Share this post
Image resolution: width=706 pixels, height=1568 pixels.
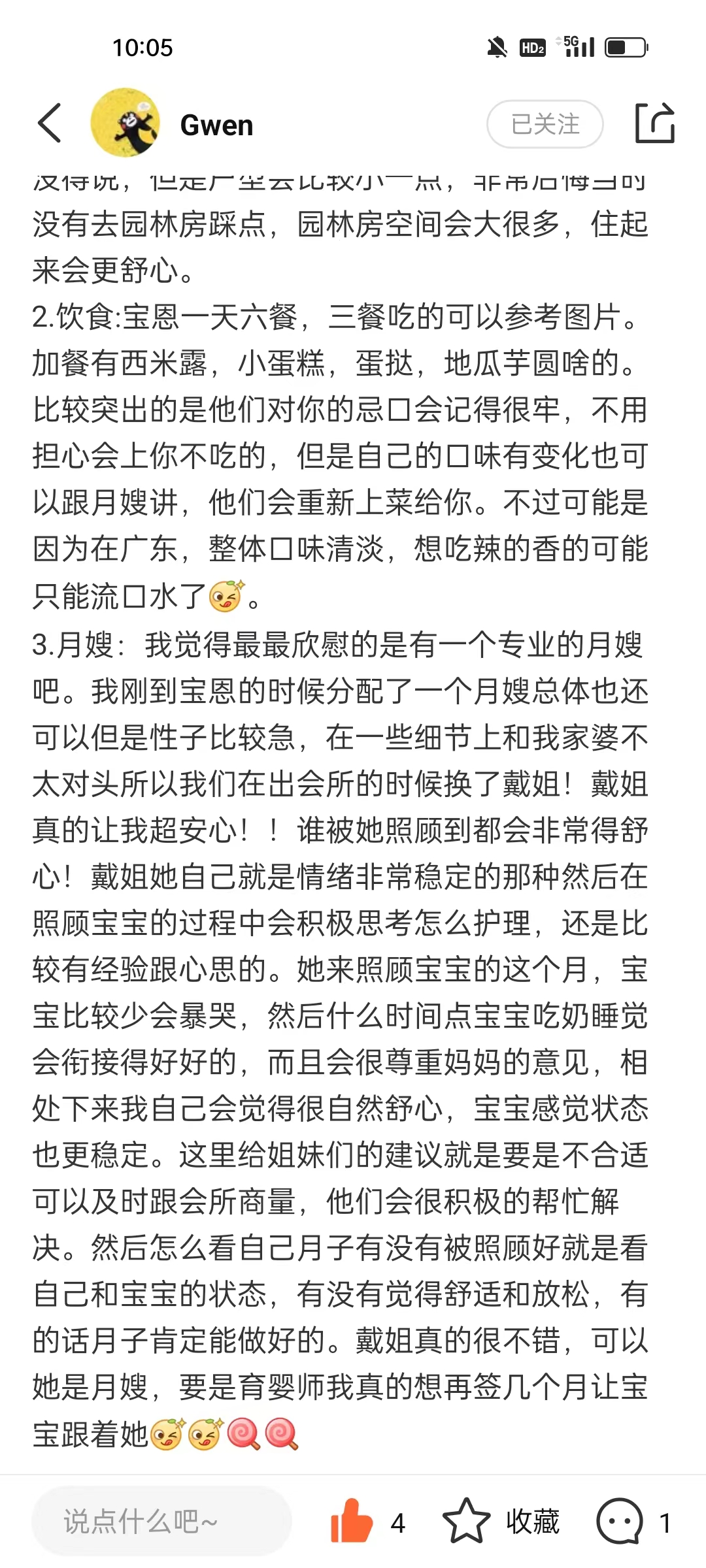(x=654, y=123)
